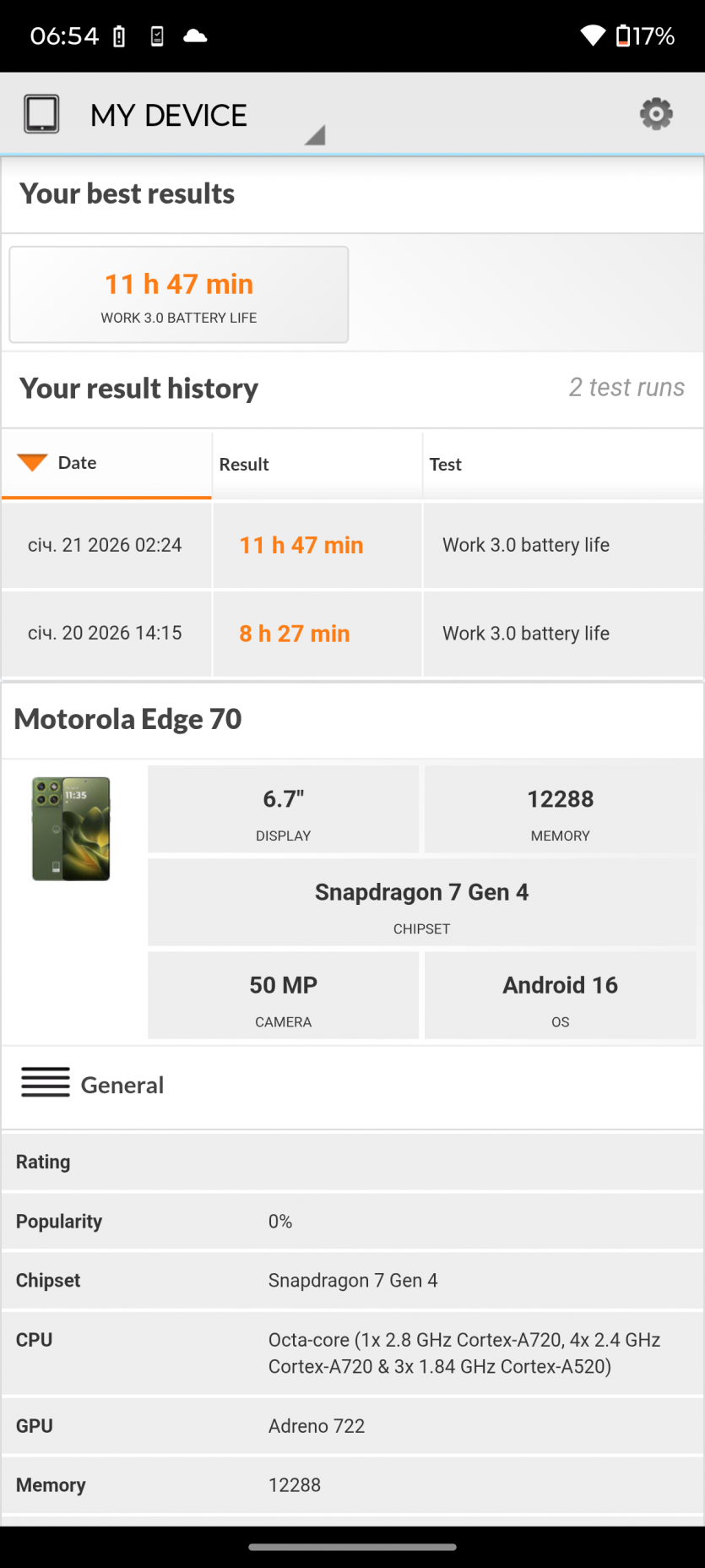Viewport: 705px width, 1568px height.
Task: Sort result history by Result column
Action: point(244,465)
